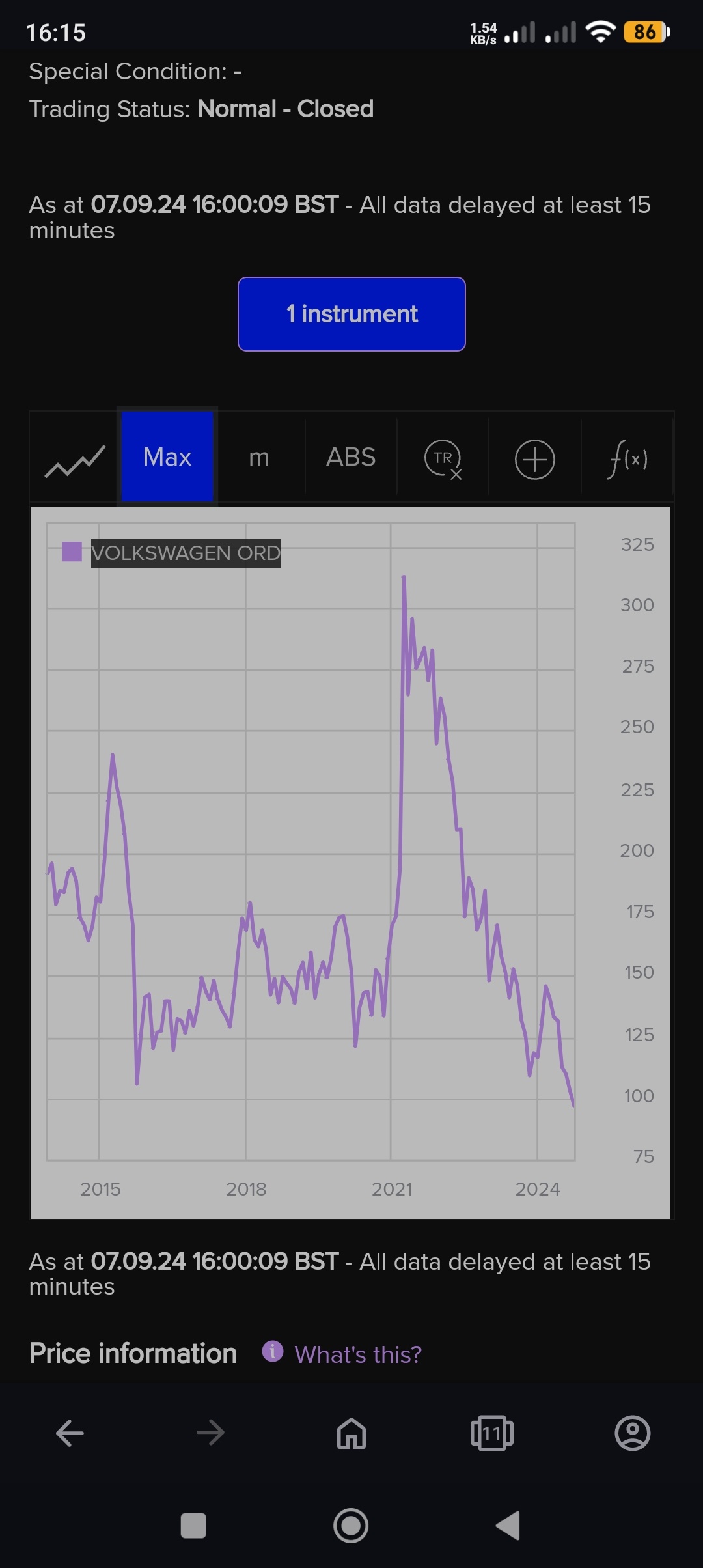
Task: Switch chart interval with the m option
Action: pos(259,457)
